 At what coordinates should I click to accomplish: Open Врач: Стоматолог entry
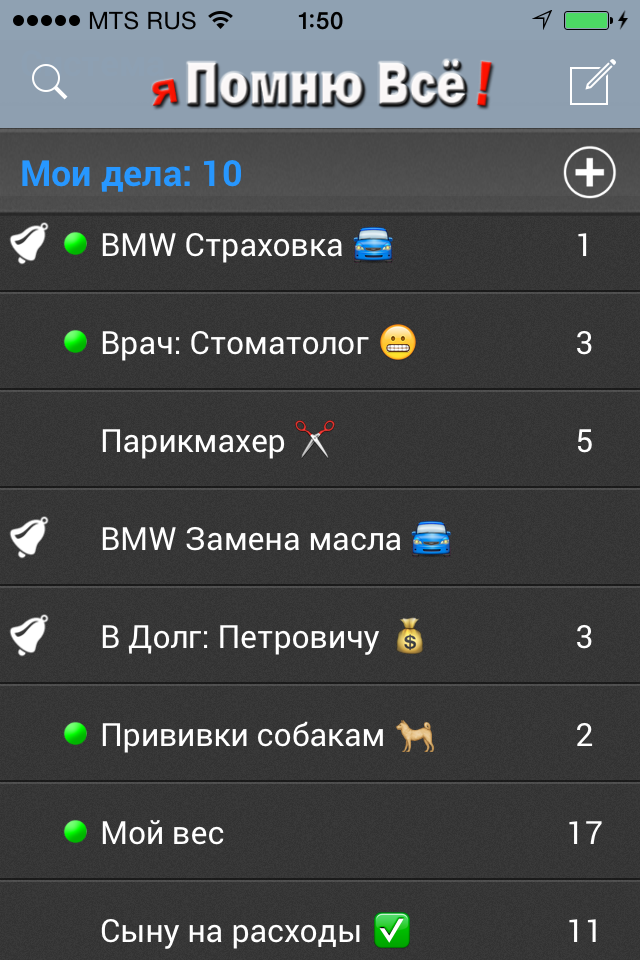coord(235,343)
